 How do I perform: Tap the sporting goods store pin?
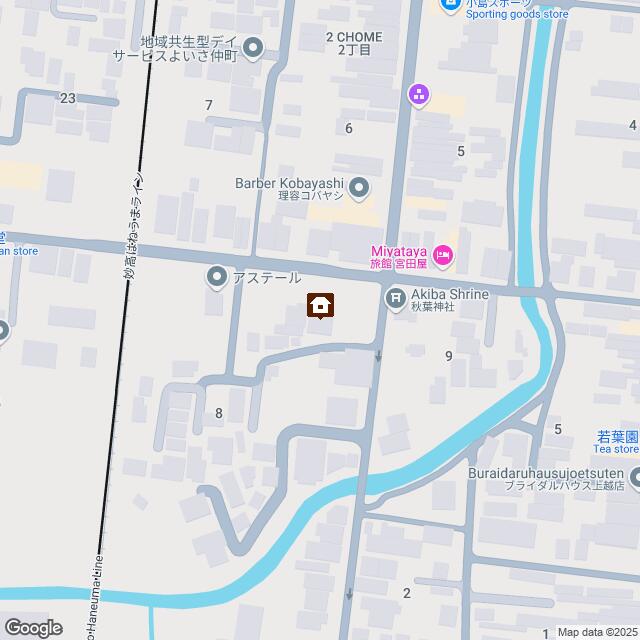451,5
